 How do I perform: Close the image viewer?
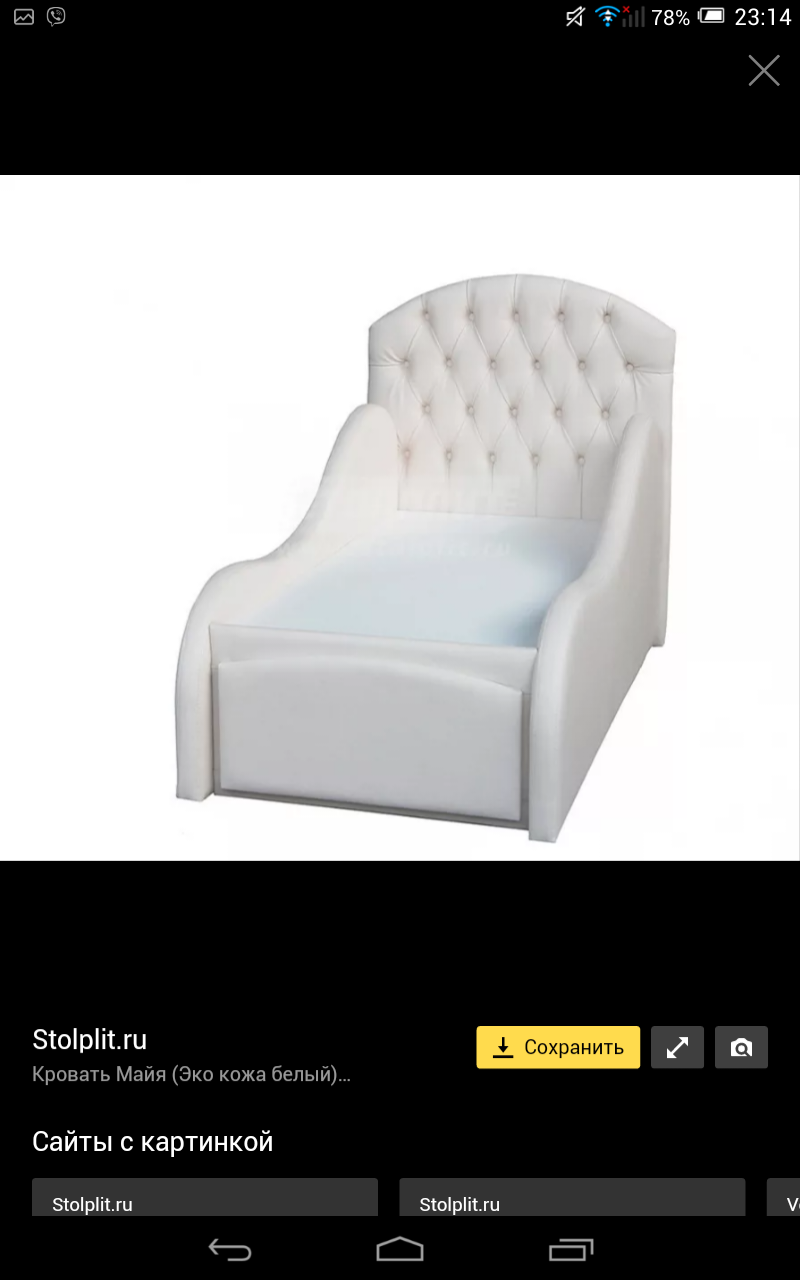coord(764,71)
